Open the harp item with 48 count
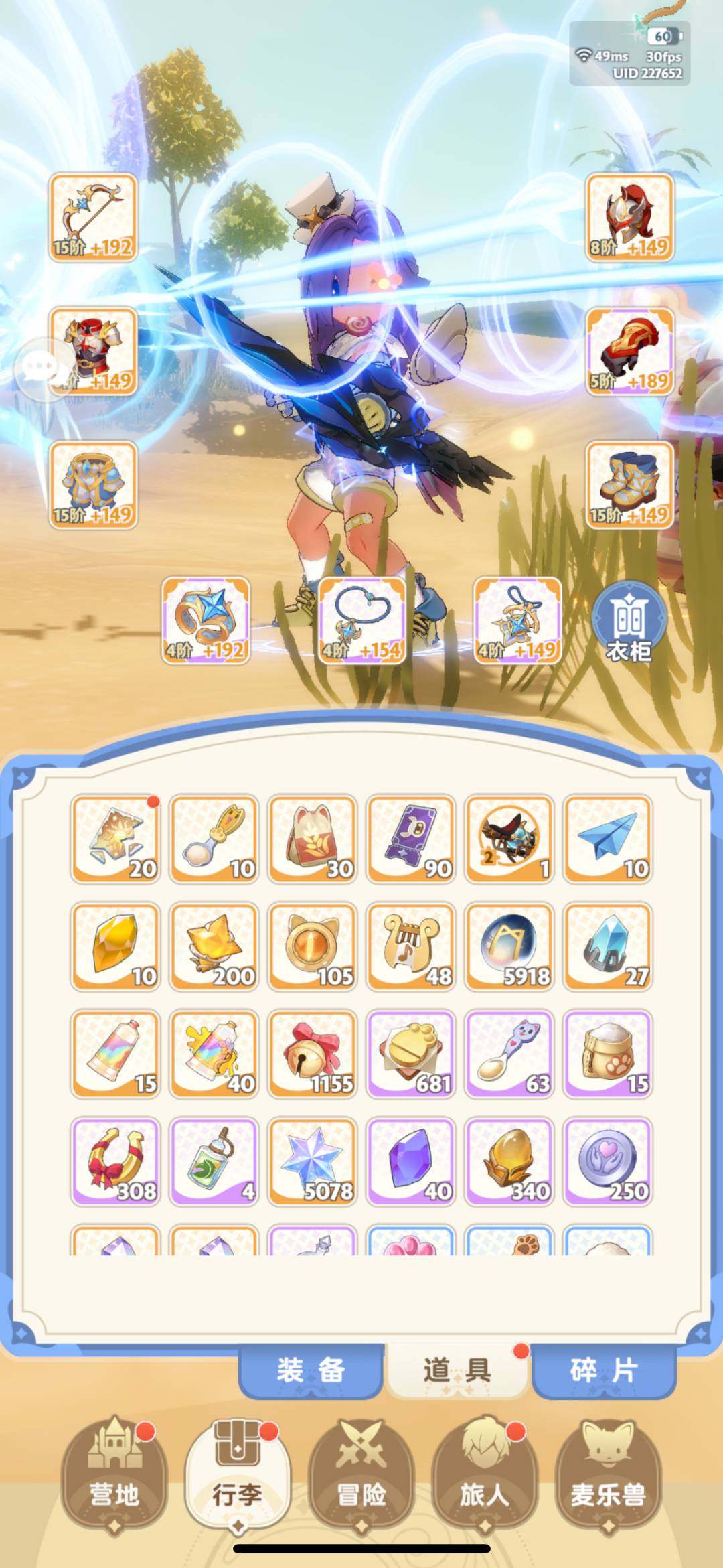The width and height of the screenshot is (723, 1568). [x=411, y=946]
